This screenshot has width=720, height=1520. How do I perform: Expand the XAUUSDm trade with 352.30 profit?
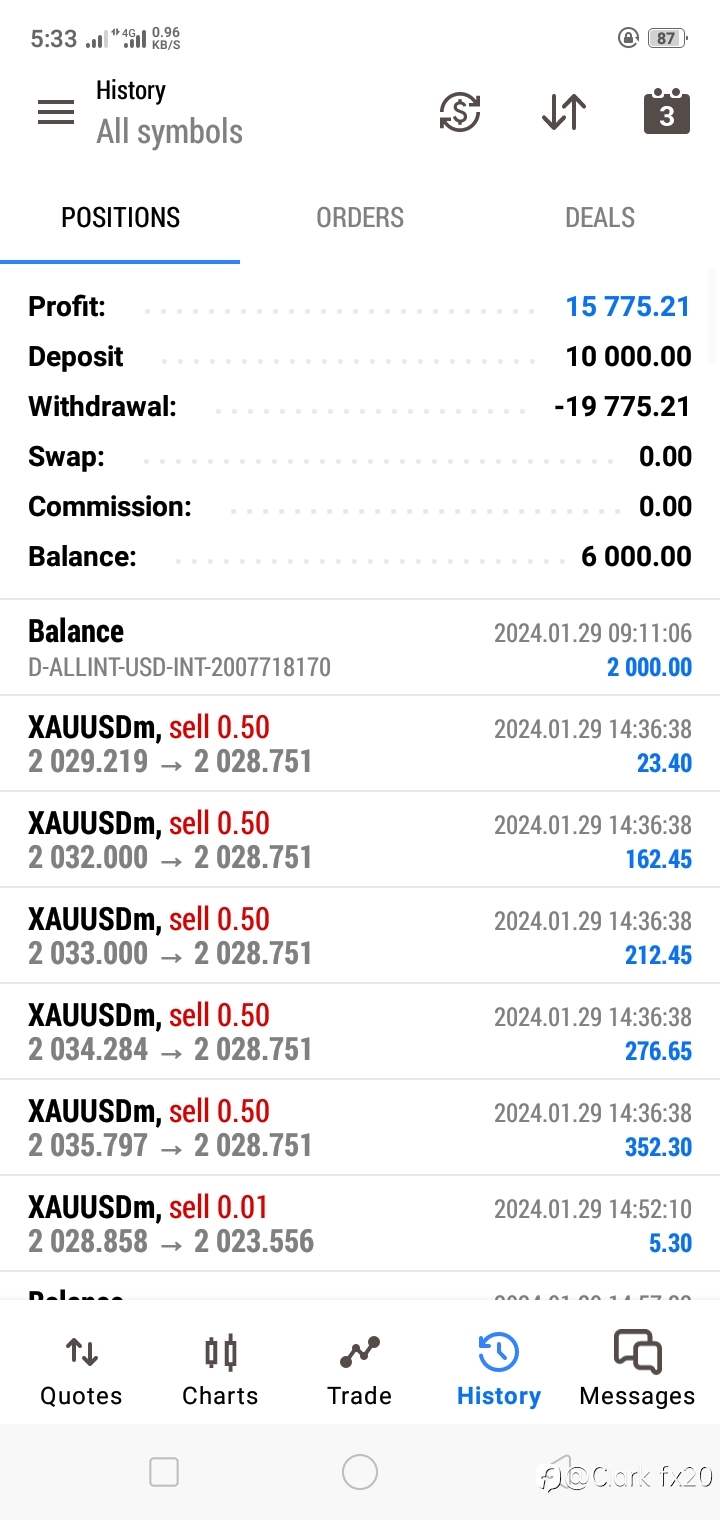pos(360,1128)
